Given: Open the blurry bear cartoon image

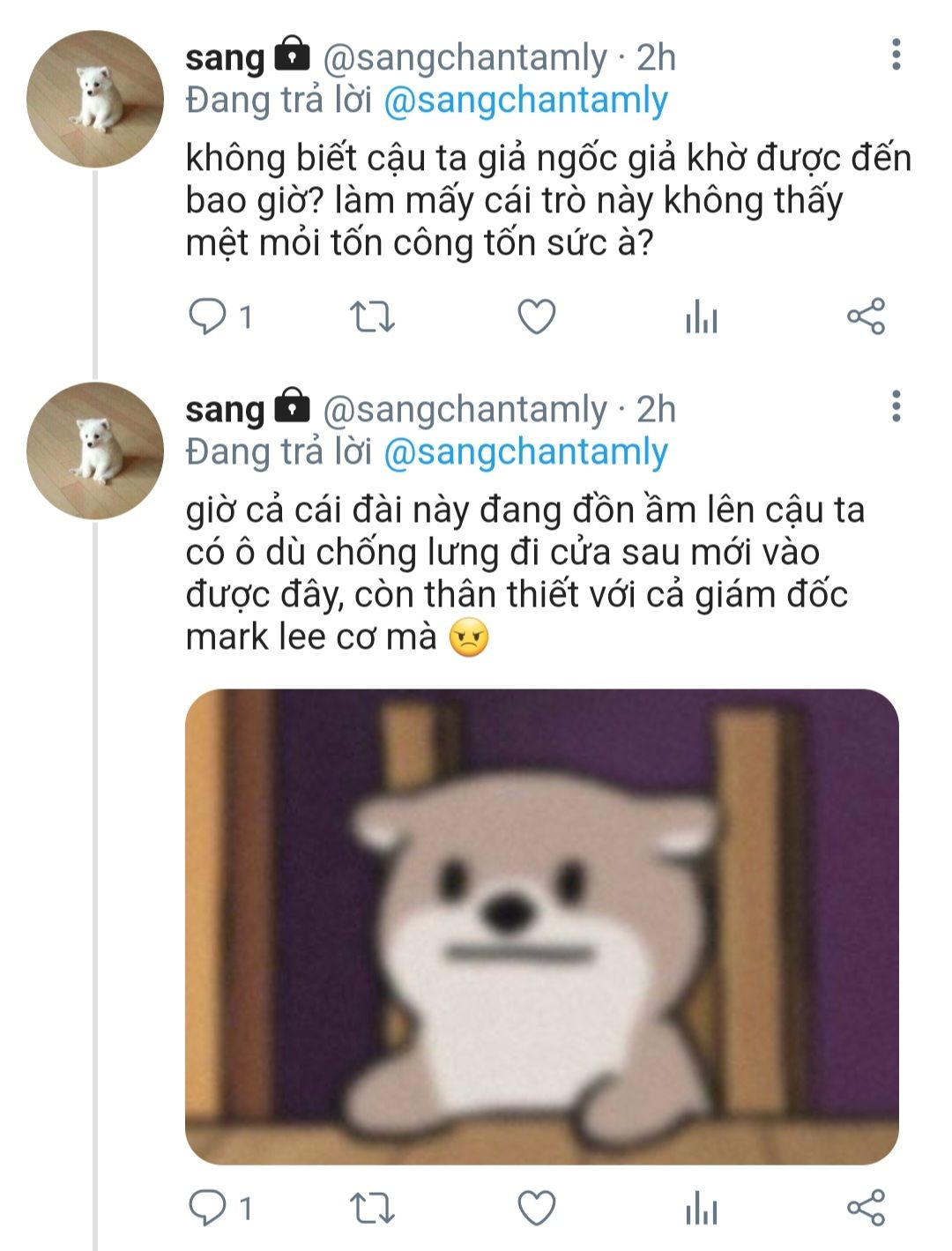Looking at the screenshot, I should 541,926.
